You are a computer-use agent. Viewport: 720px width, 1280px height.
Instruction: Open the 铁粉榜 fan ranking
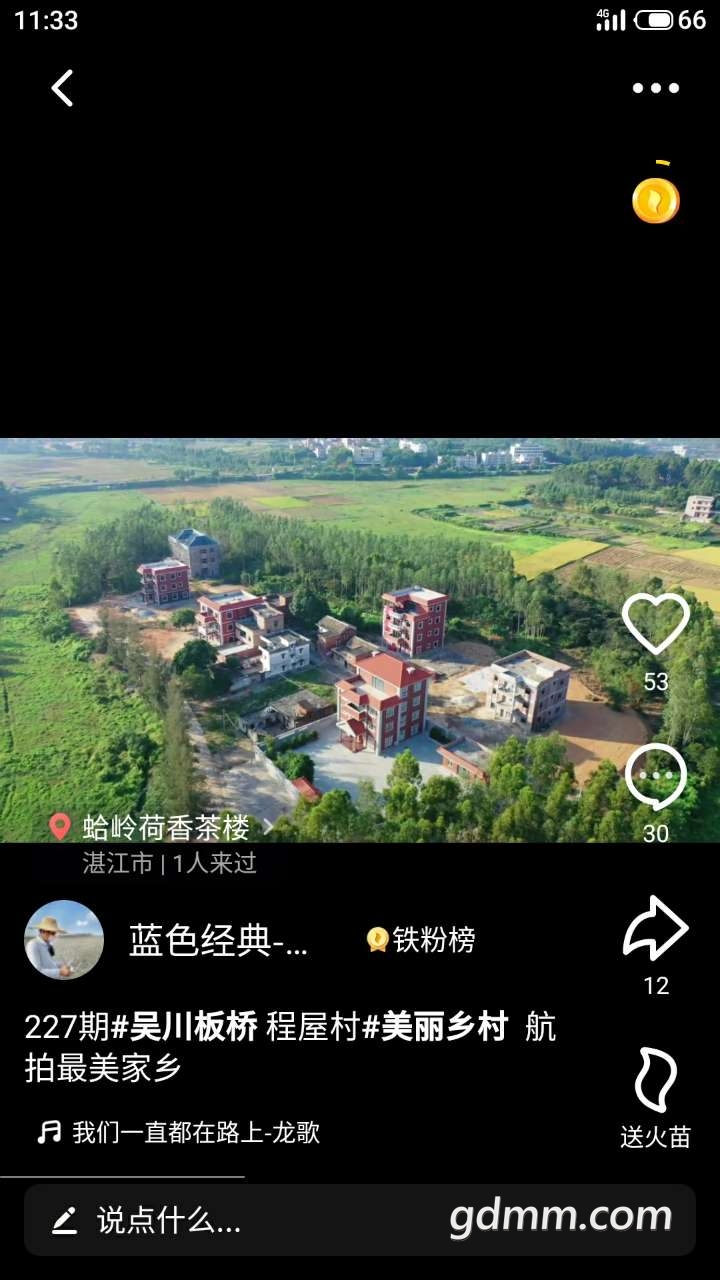click(x=421, y=940)
